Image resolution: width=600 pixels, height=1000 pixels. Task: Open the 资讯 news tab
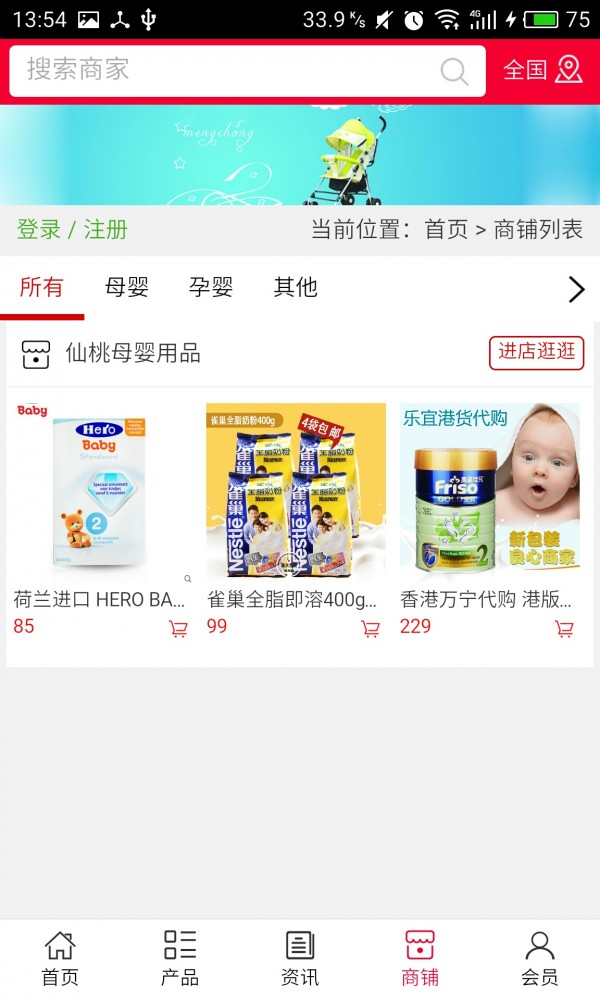click(300, 958)
